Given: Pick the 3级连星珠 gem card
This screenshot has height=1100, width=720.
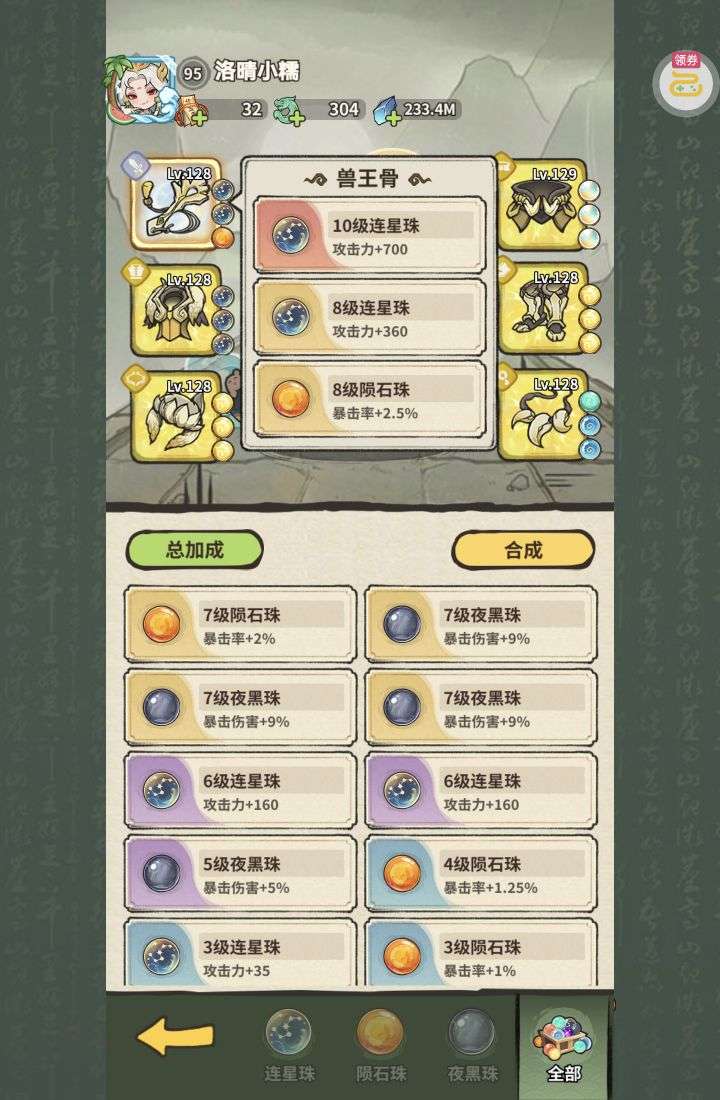Looking at the screenshot, I should point(240,953).
